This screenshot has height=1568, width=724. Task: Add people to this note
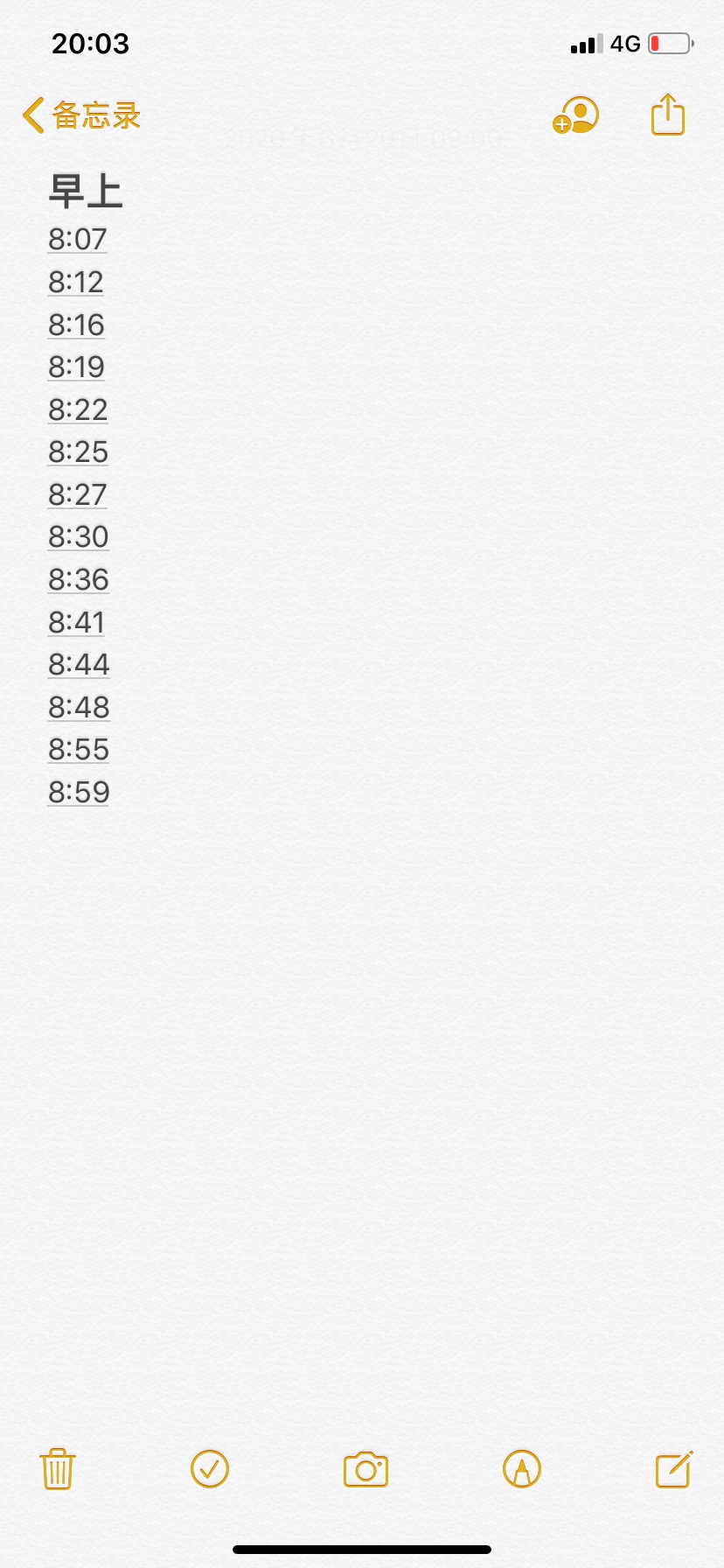pos(575,115)
